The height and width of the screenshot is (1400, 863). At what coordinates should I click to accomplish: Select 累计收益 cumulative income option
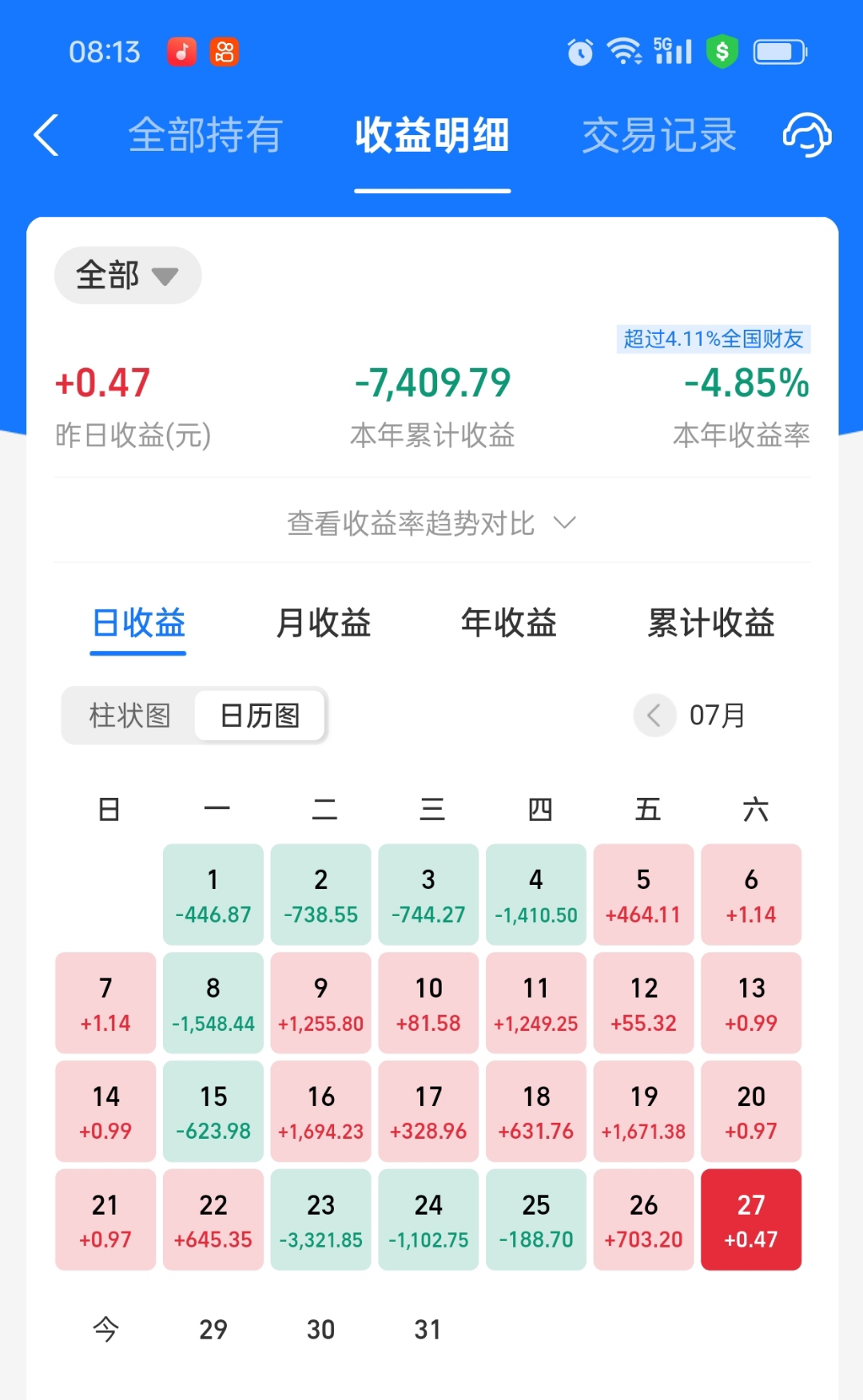pos(712,625)
